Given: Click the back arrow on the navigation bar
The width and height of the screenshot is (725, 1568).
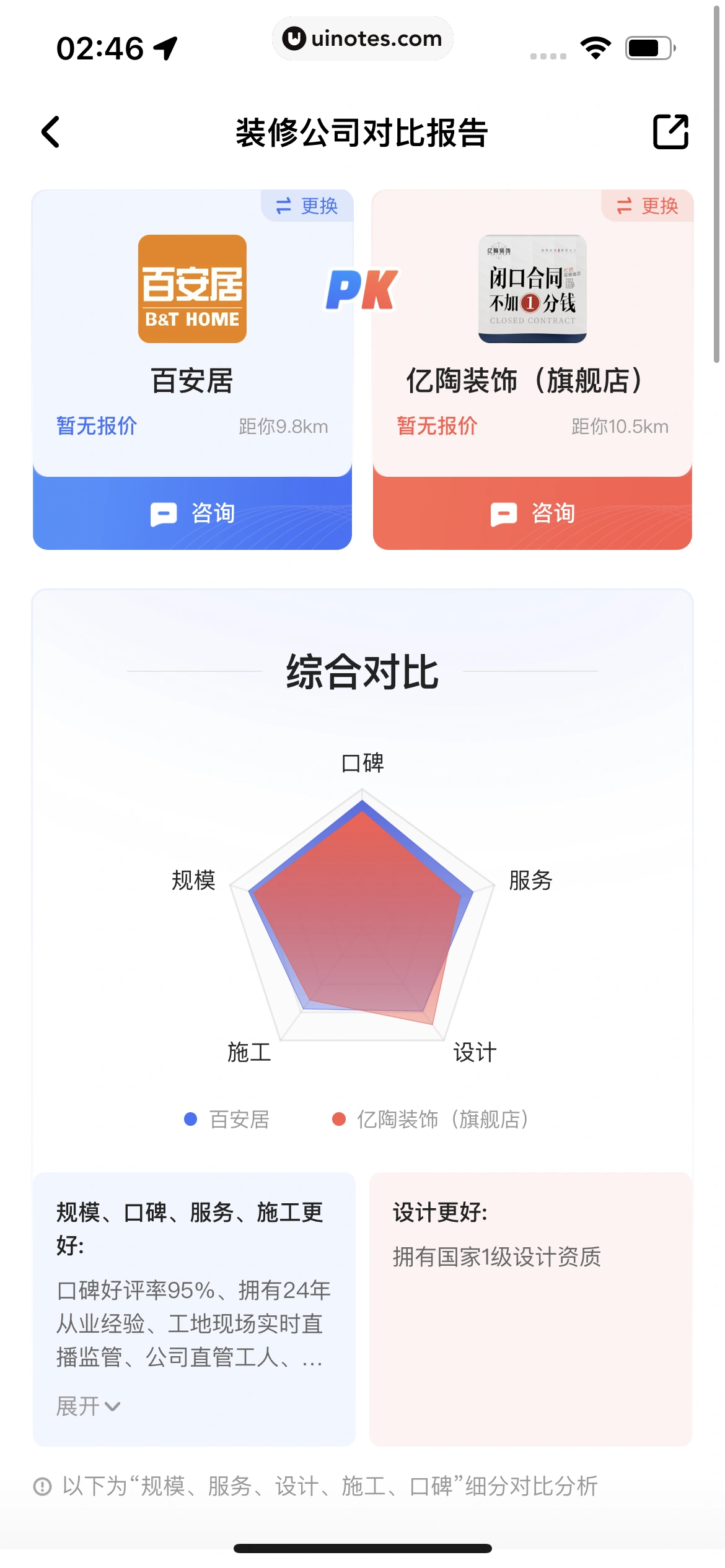Looking at the screenshot, I should point(52,132).
